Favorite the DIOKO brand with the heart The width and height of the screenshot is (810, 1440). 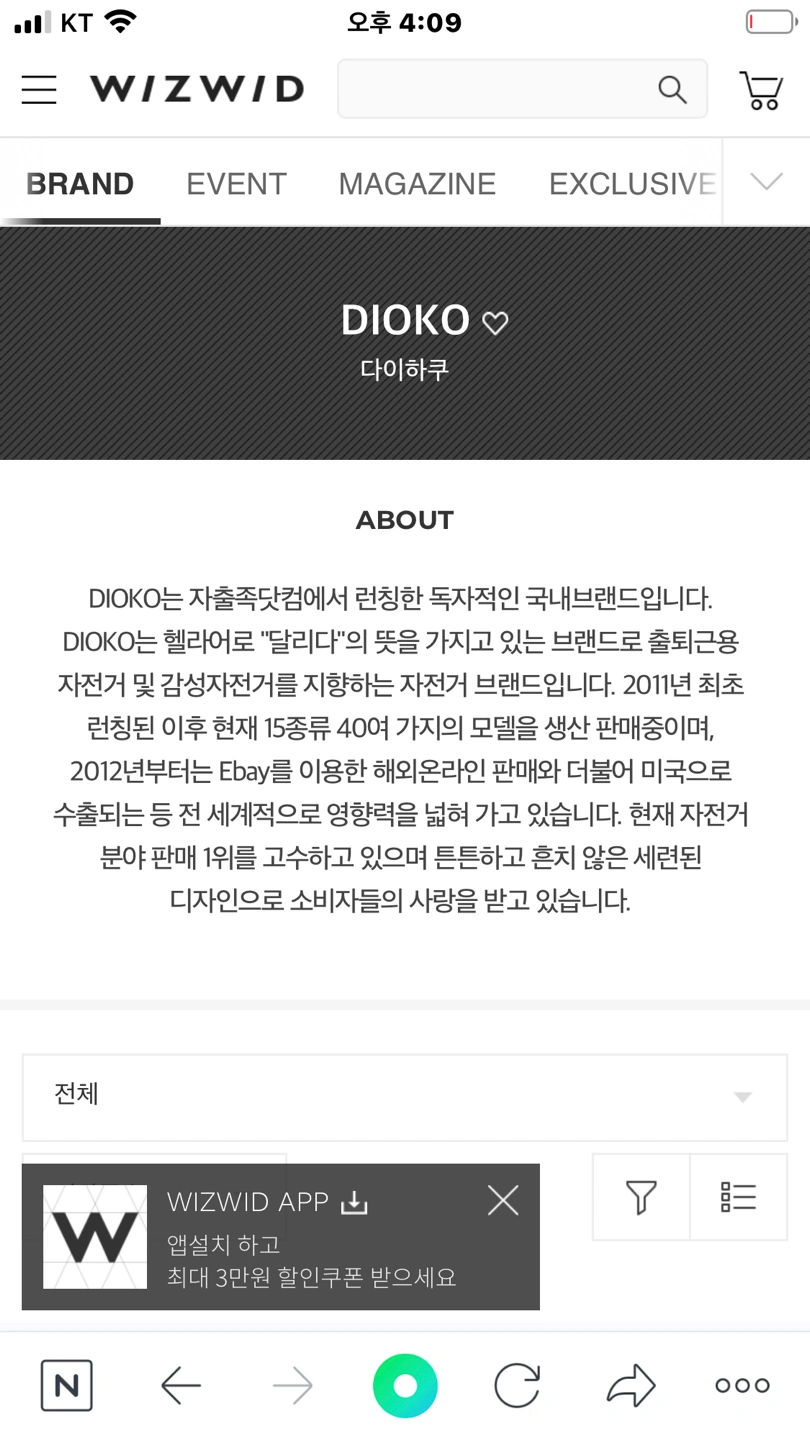coord(496,323)
